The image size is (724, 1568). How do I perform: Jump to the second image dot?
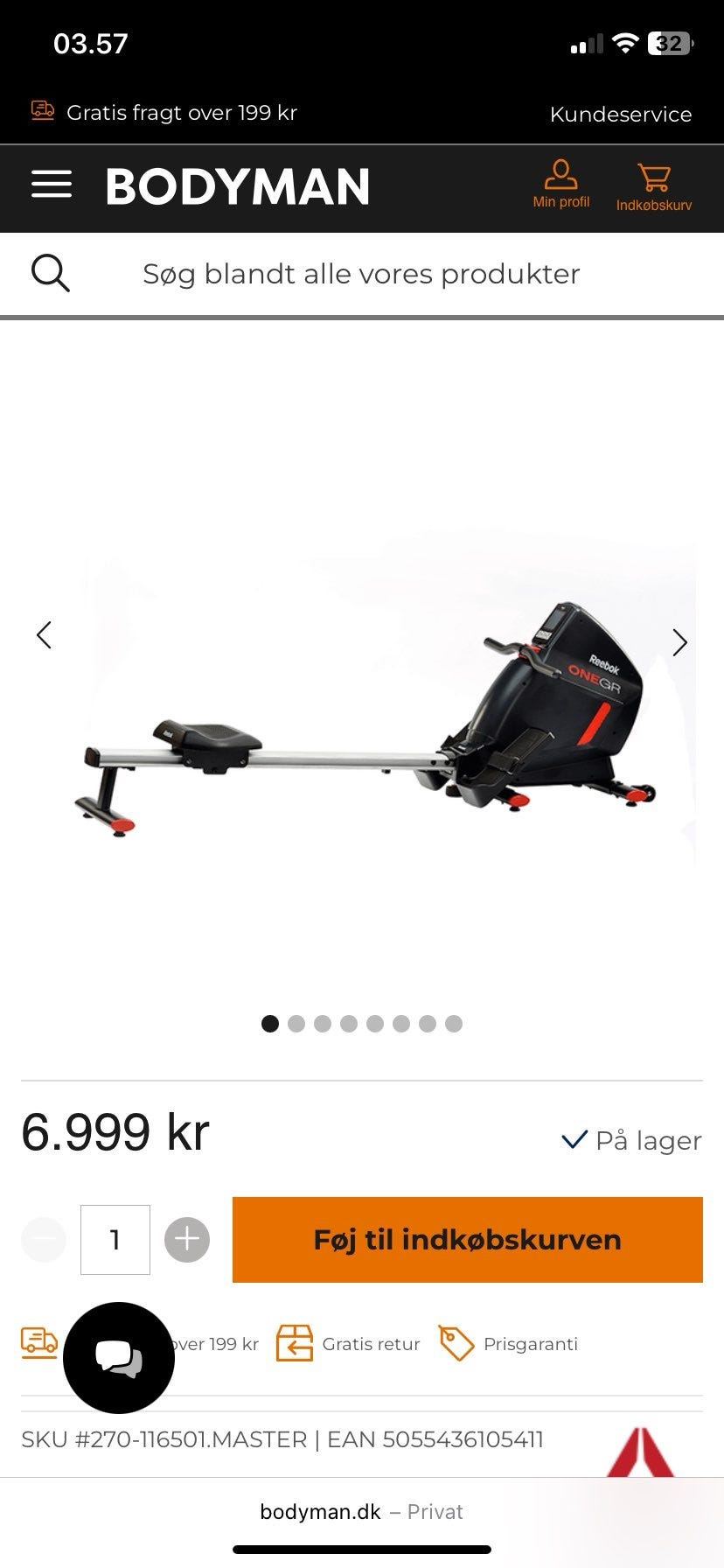click(x=296, y=1024)
